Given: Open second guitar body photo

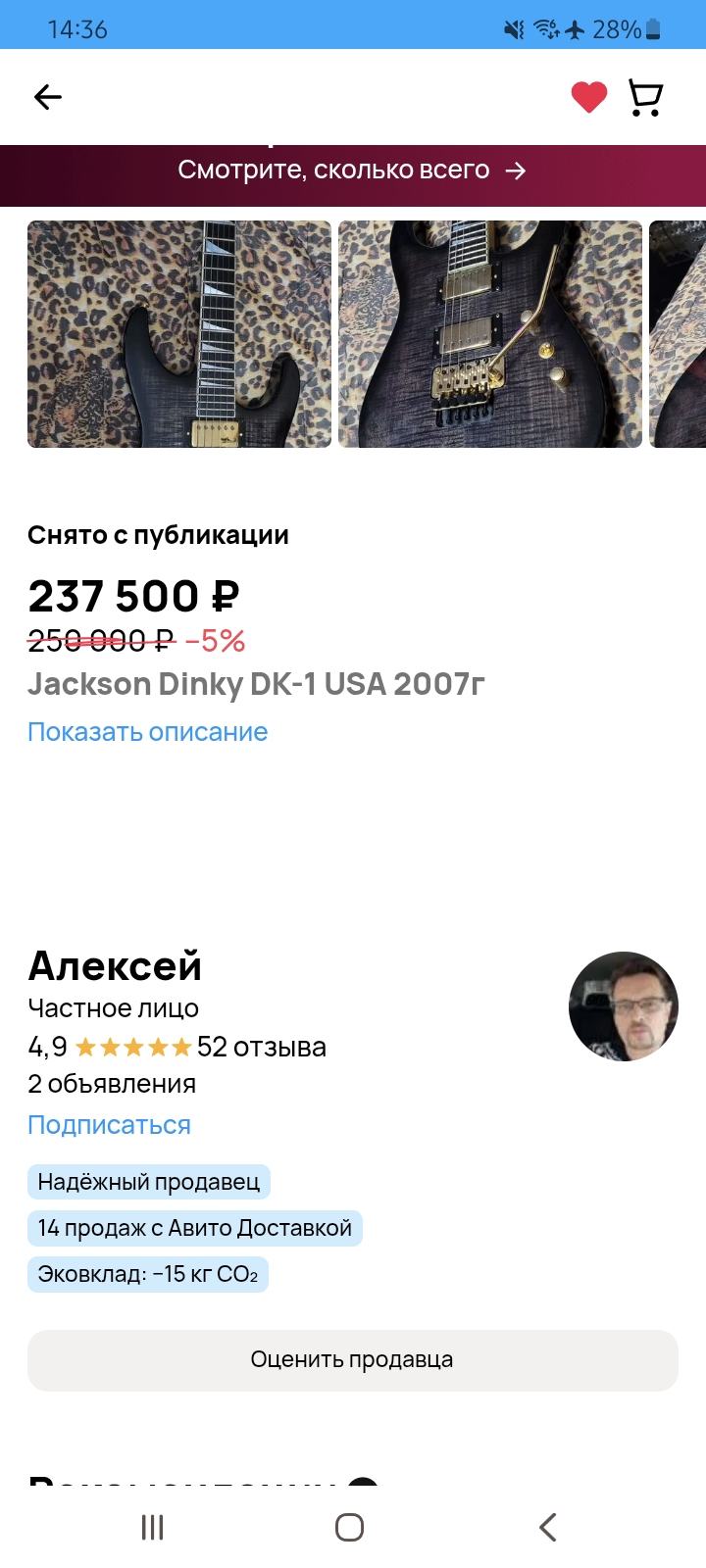Looking at the screenshot, I should (x=490, y=334).
